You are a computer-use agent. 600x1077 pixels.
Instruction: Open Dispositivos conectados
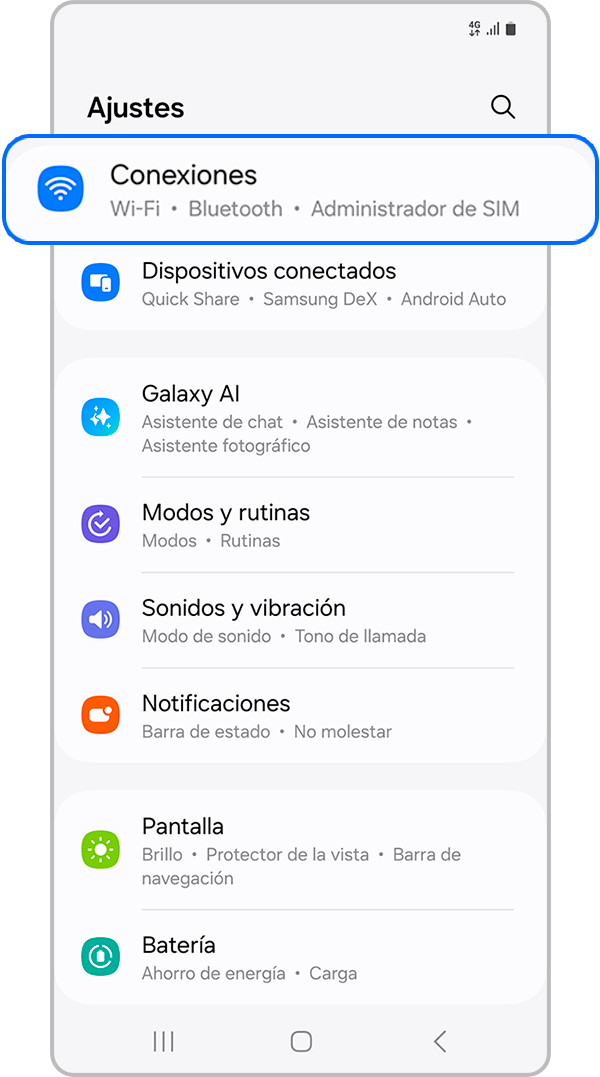coord(300,284)
